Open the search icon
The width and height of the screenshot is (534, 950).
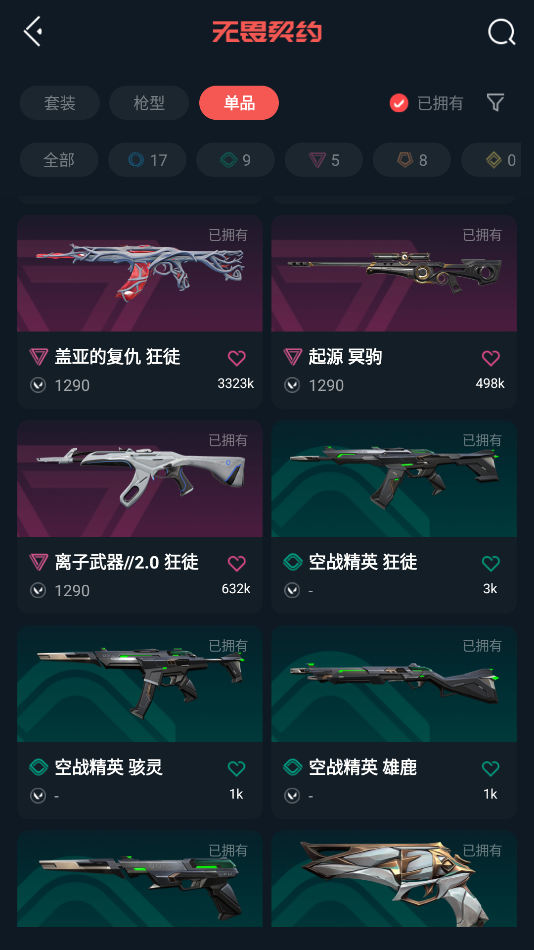pos(501,32)
